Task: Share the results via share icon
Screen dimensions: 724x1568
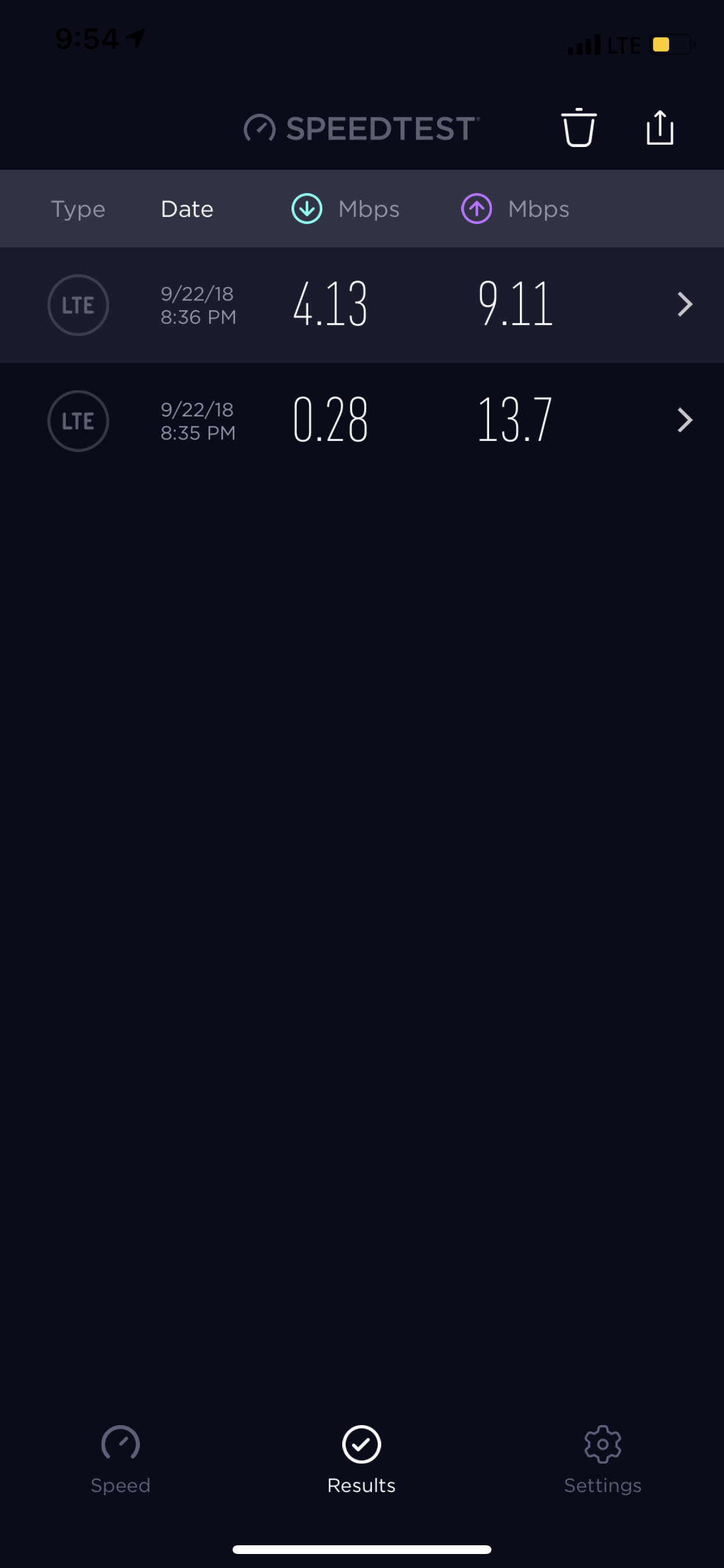Action: pyautogui.click(x=660, y=127)
